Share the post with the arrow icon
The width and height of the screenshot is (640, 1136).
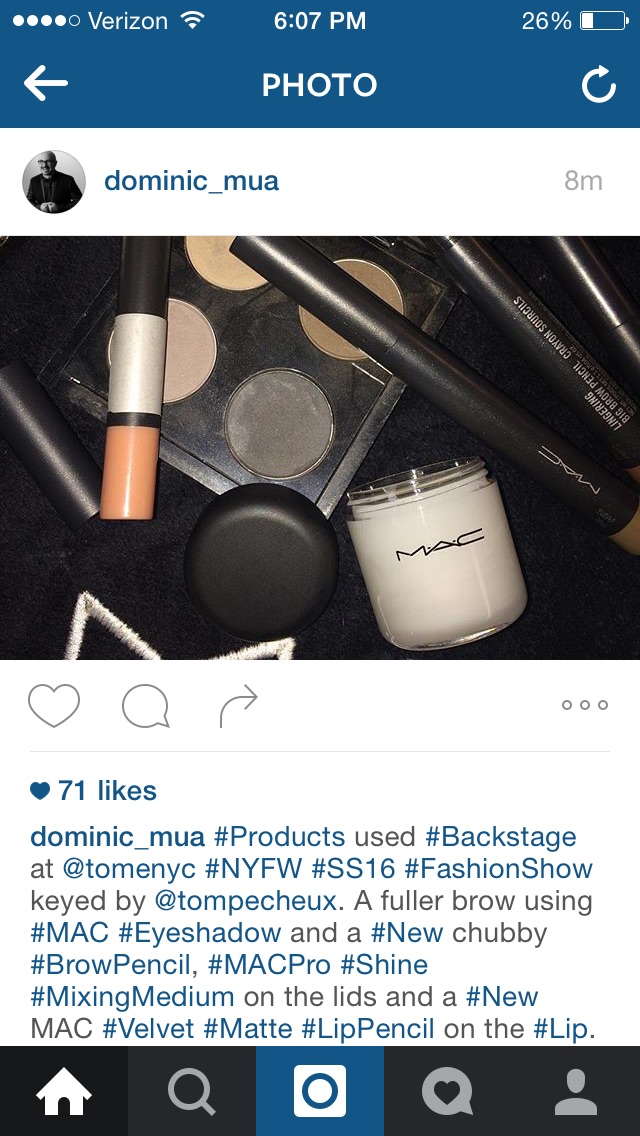[x=238, y=705]
